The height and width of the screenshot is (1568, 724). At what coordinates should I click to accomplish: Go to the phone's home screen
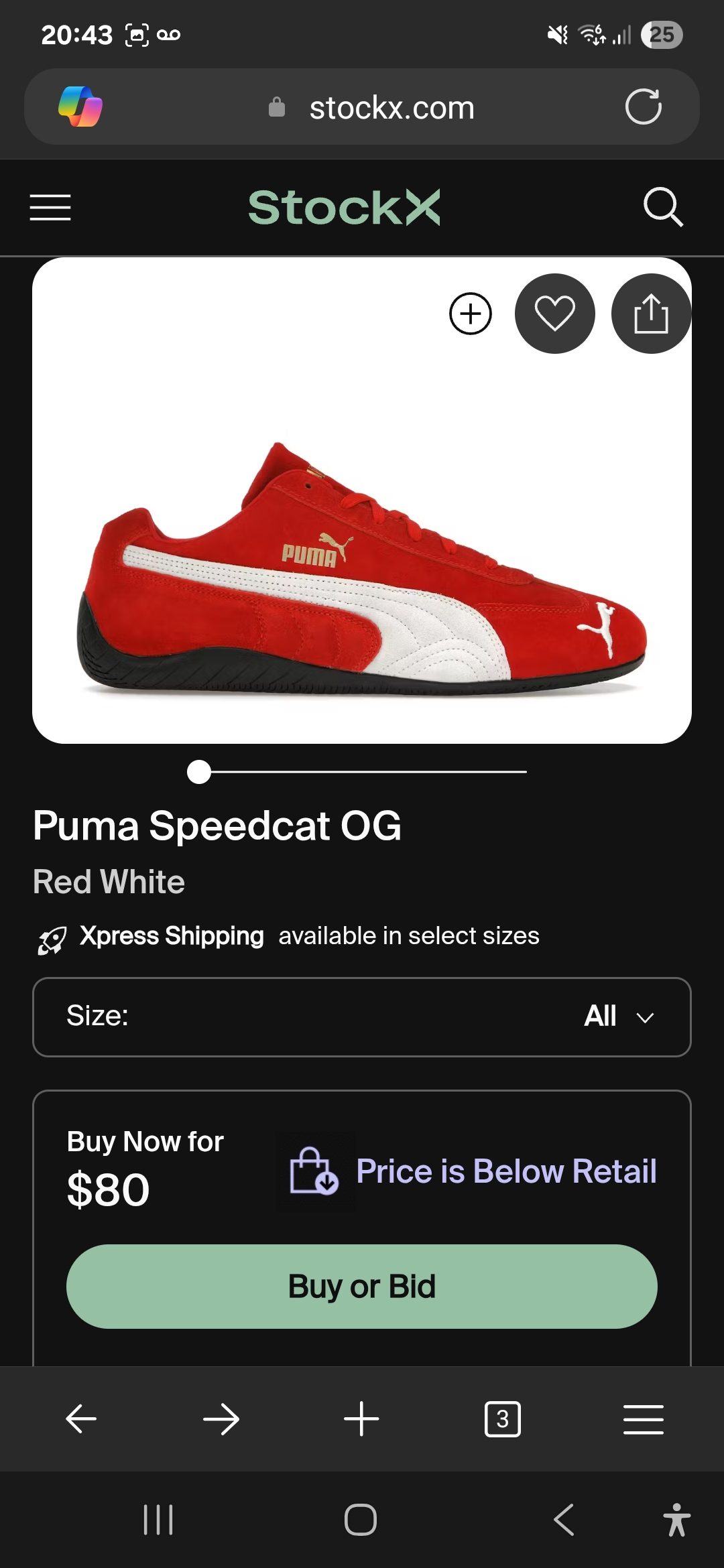pyautogui.click(x=361, y=1520)
